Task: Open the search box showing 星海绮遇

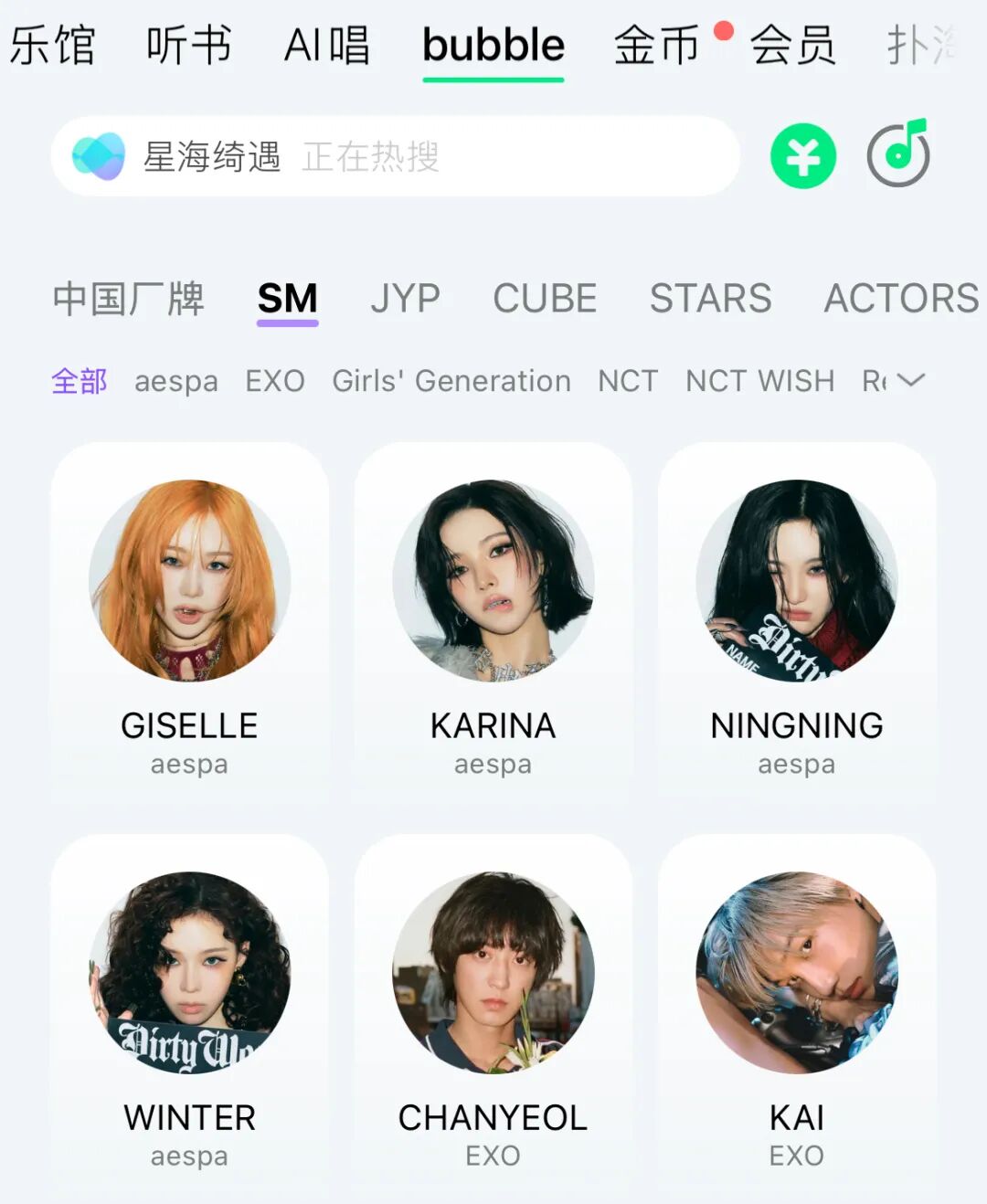Action: [395, 156]
